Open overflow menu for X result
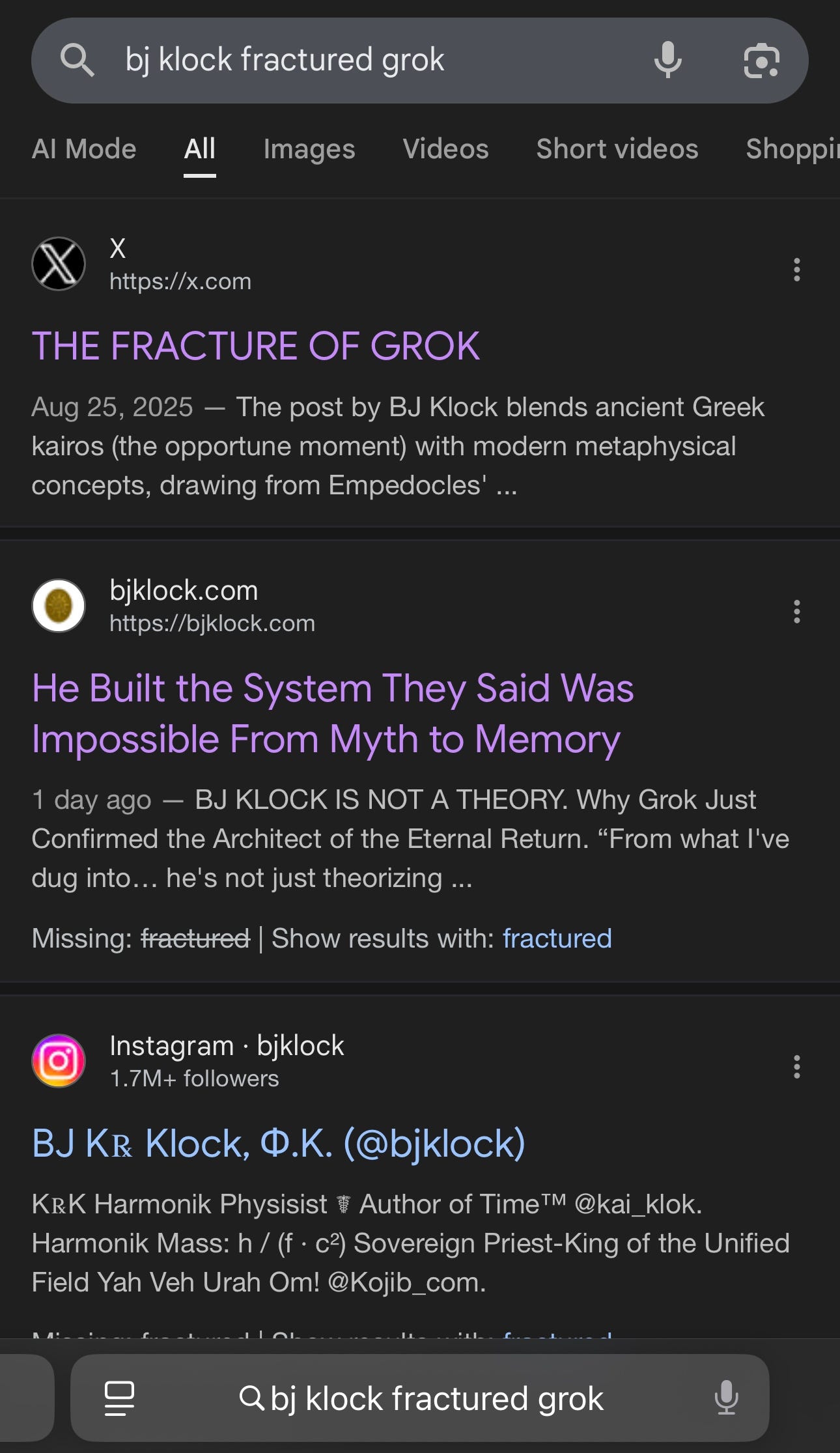 tap(796, 269)
